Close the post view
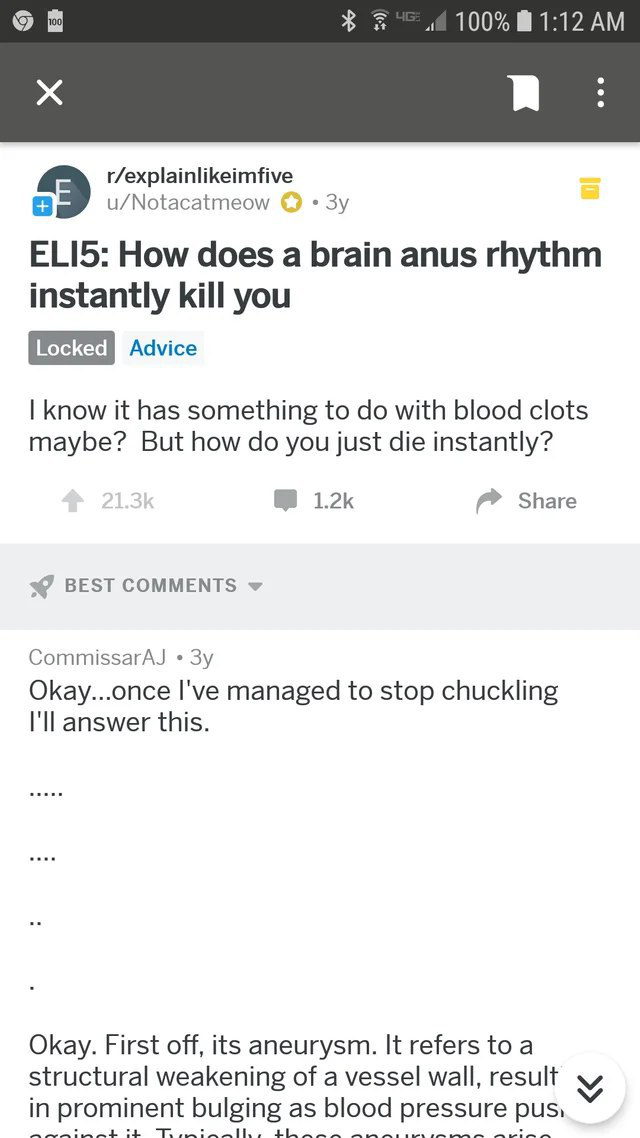Image resolution: width=640 pixels, height=1138 pixels. [x=49, y=93]
